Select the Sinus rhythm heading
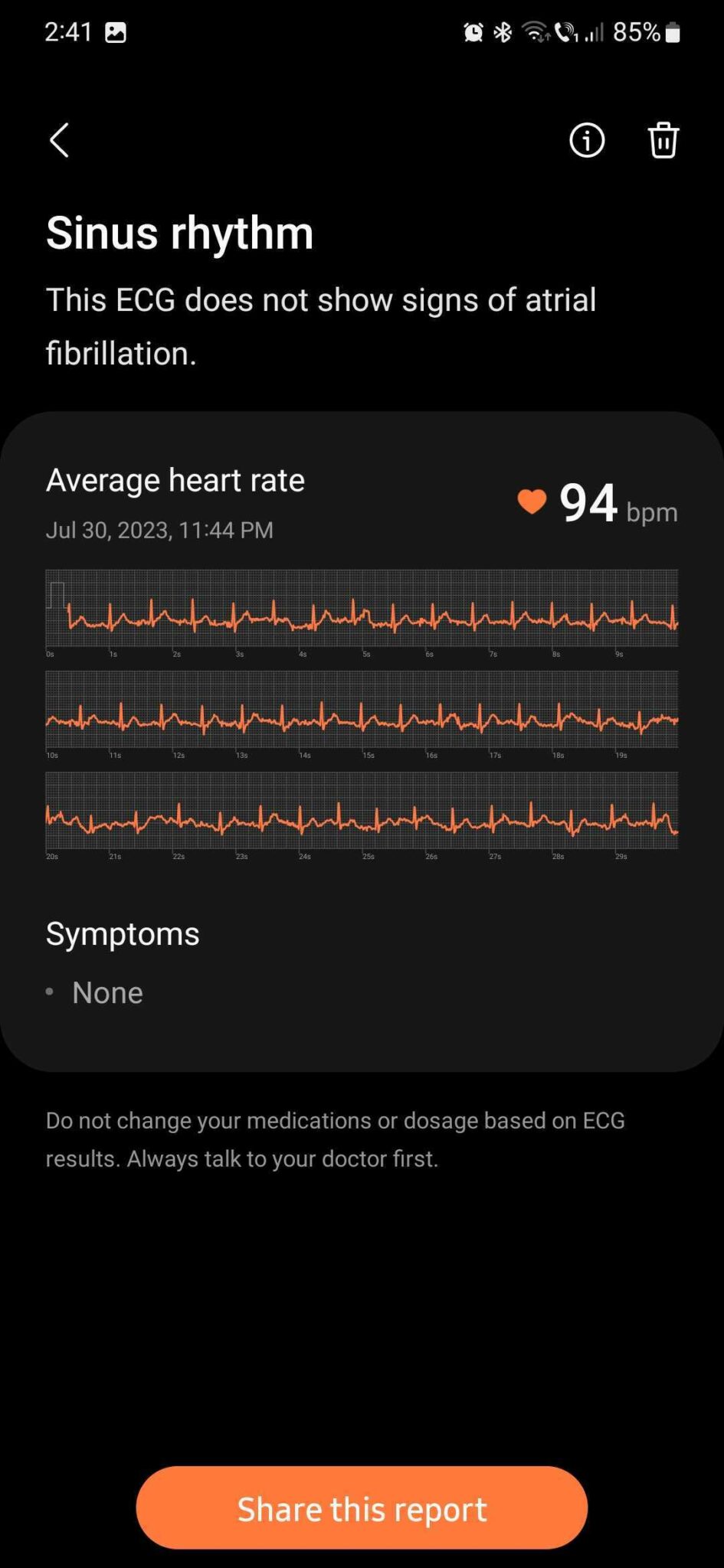Viewport: 724px width, 1568px height. pos(179,232)
